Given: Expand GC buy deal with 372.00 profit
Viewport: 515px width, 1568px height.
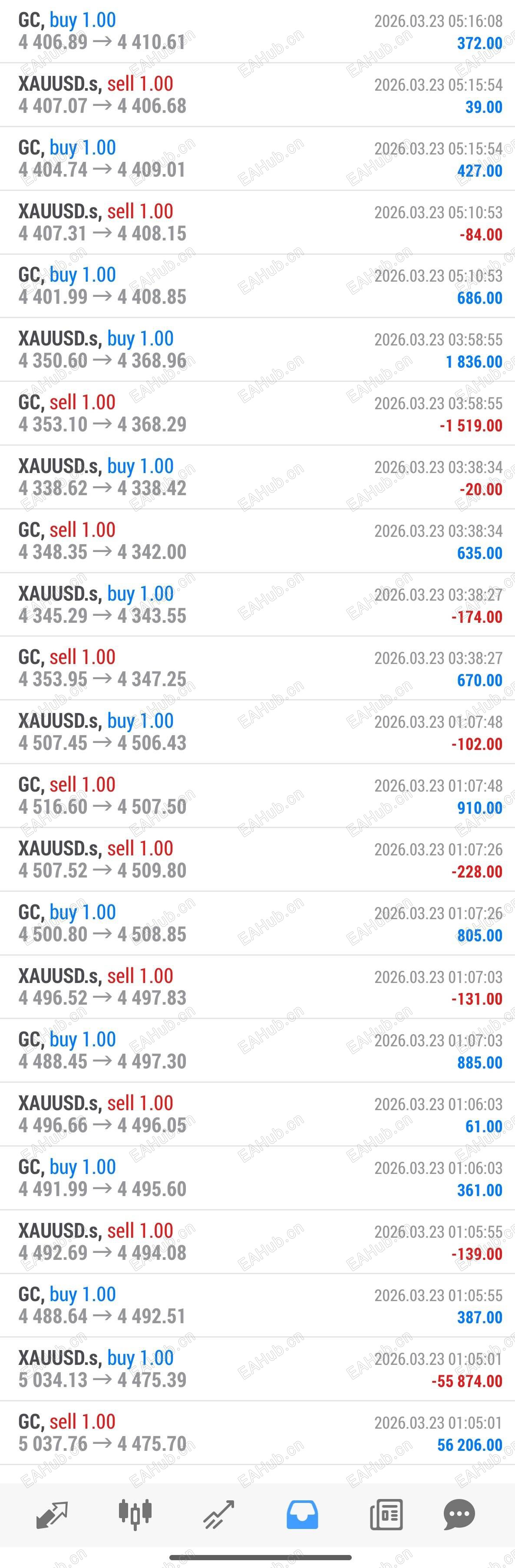Looking at the screenshot, I should point(257,32).
